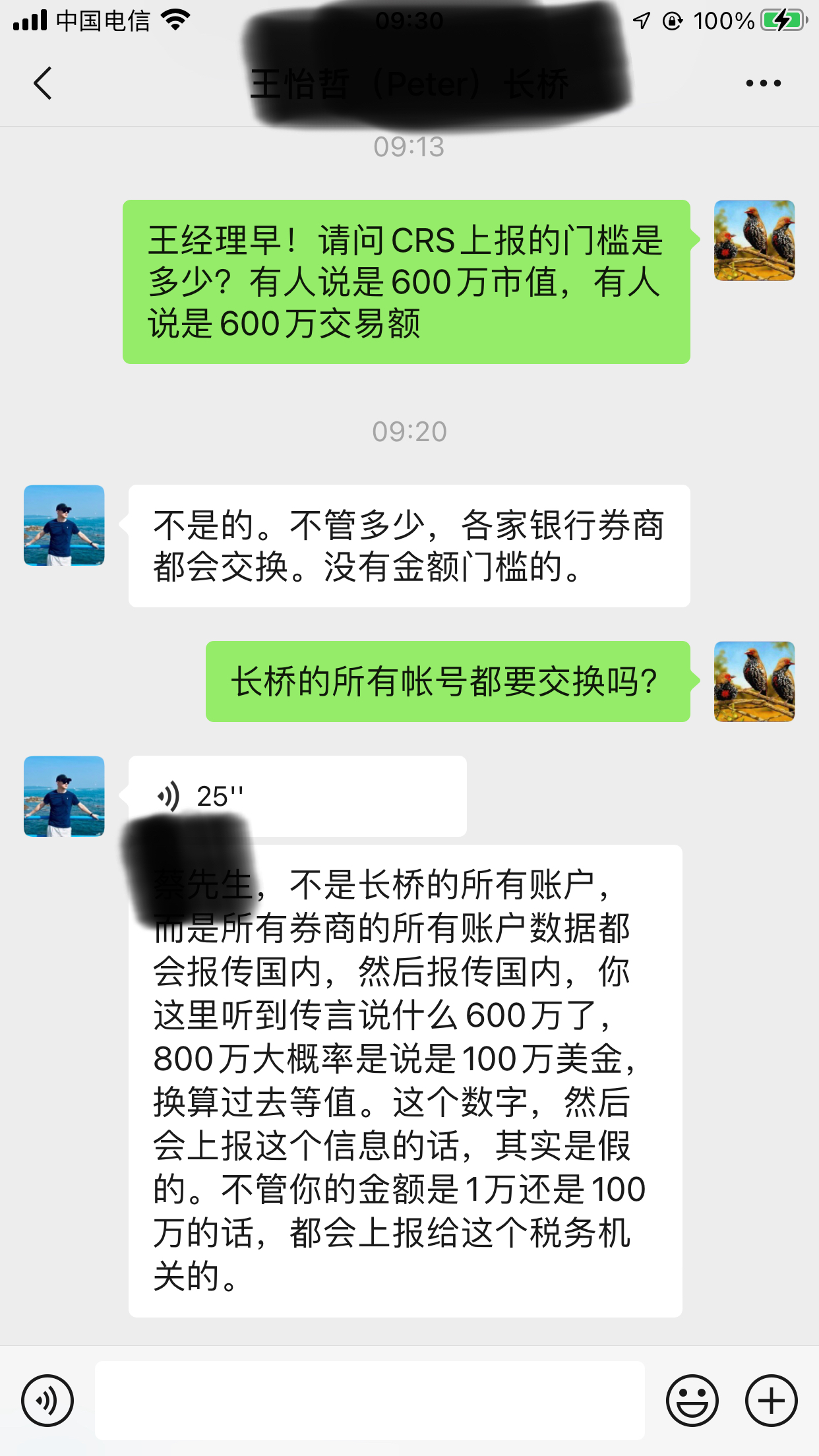
Task: Open the contact's avatar beside the voice message
Action: click(x=64, y=796)
